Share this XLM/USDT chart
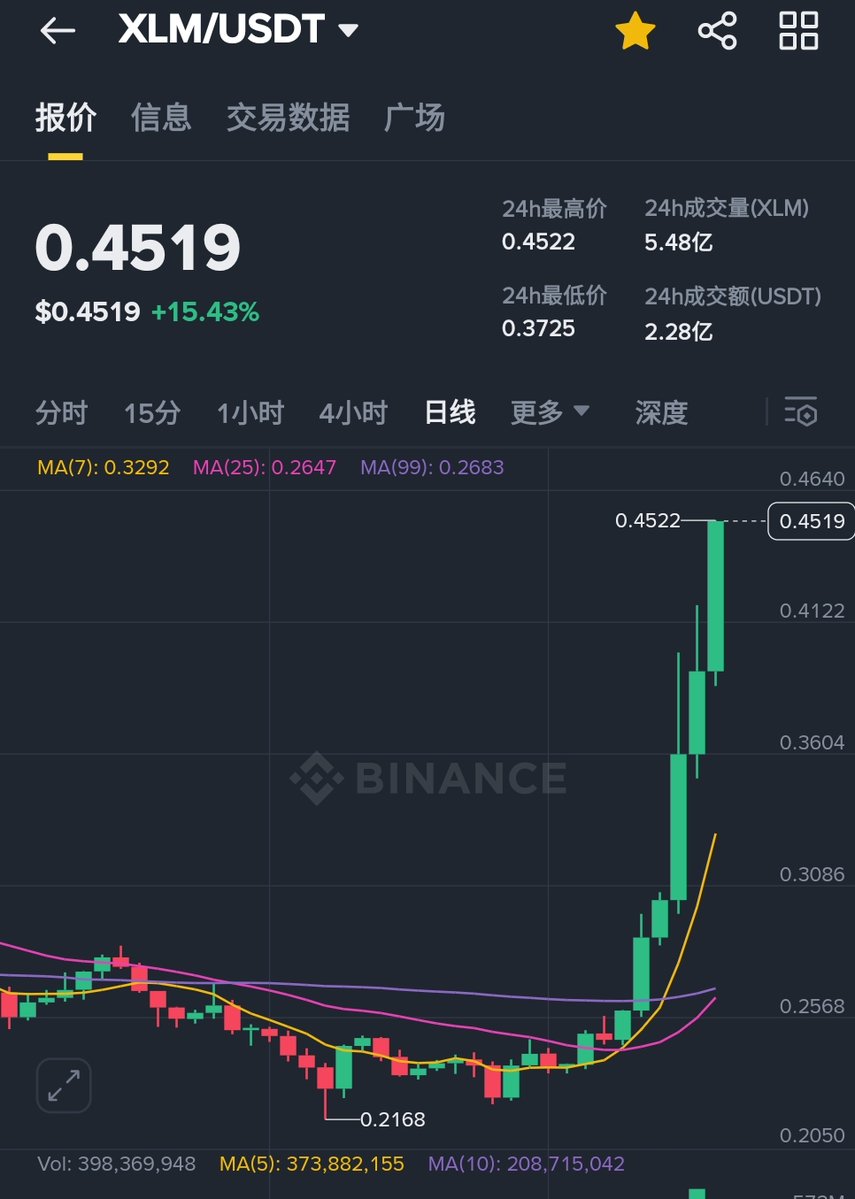This screenshot has width=855, height=1199. coord(717,31)
